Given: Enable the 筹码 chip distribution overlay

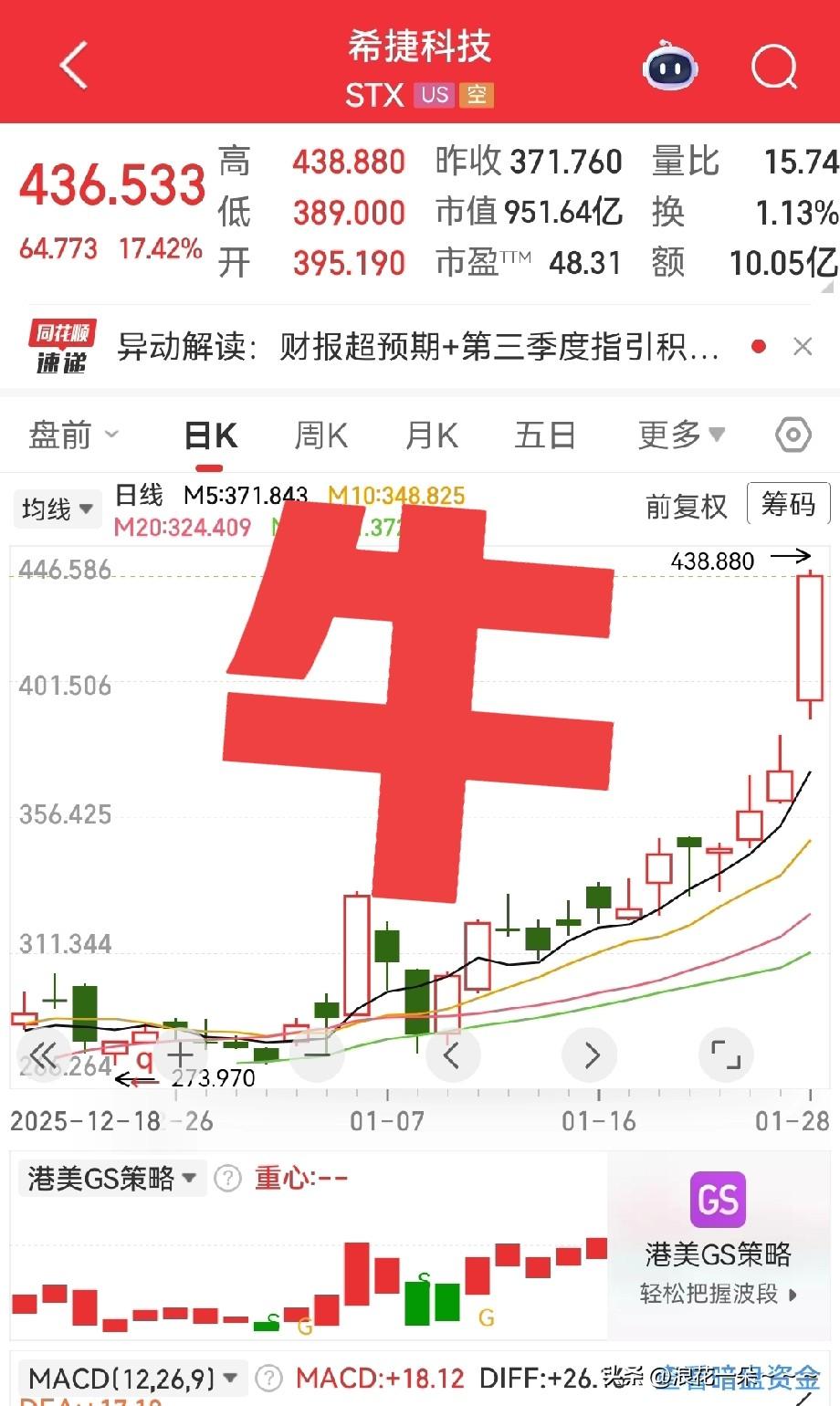Looking at the screenshot, I should [787, 504].
